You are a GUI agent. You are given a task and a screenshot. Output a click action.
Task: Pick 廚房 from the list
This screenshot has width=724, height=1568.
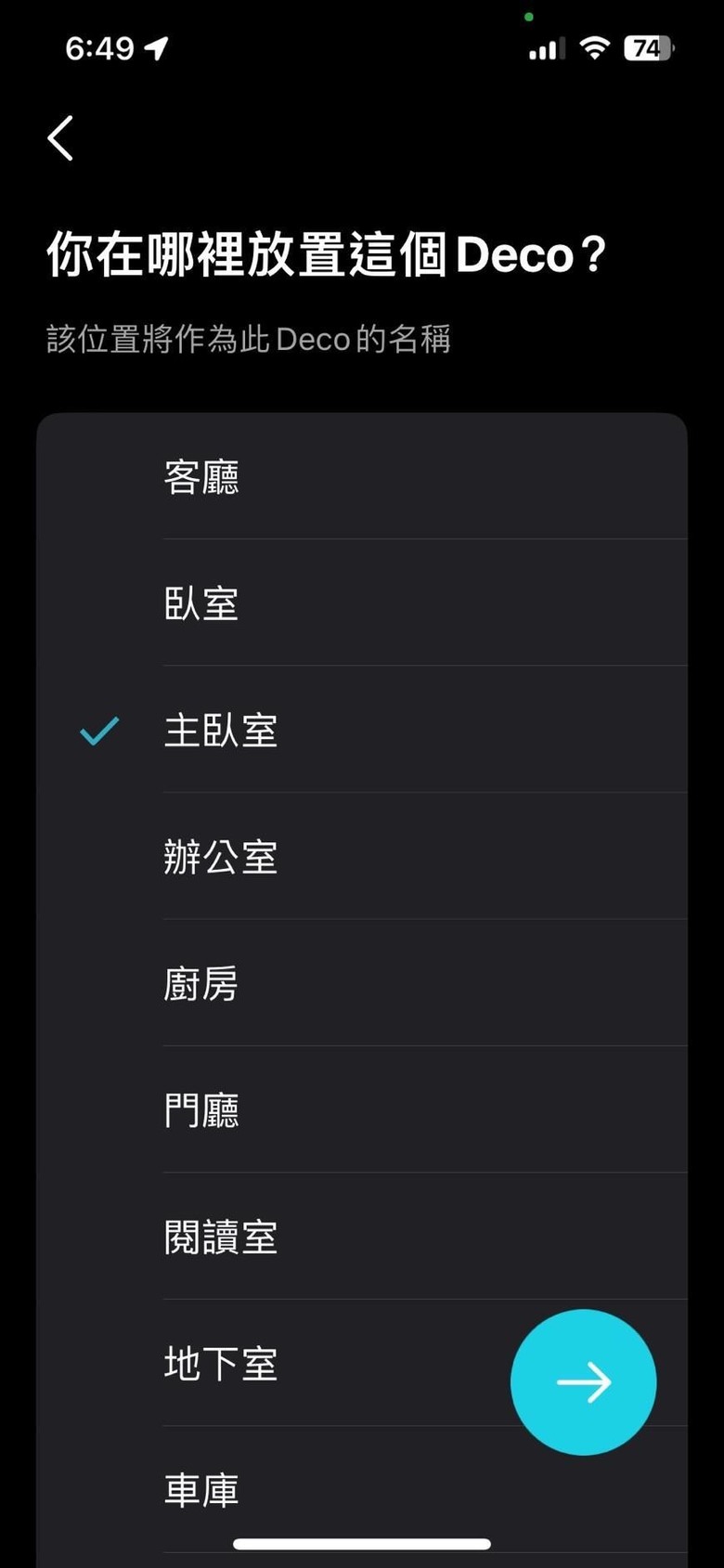[202, 985]
